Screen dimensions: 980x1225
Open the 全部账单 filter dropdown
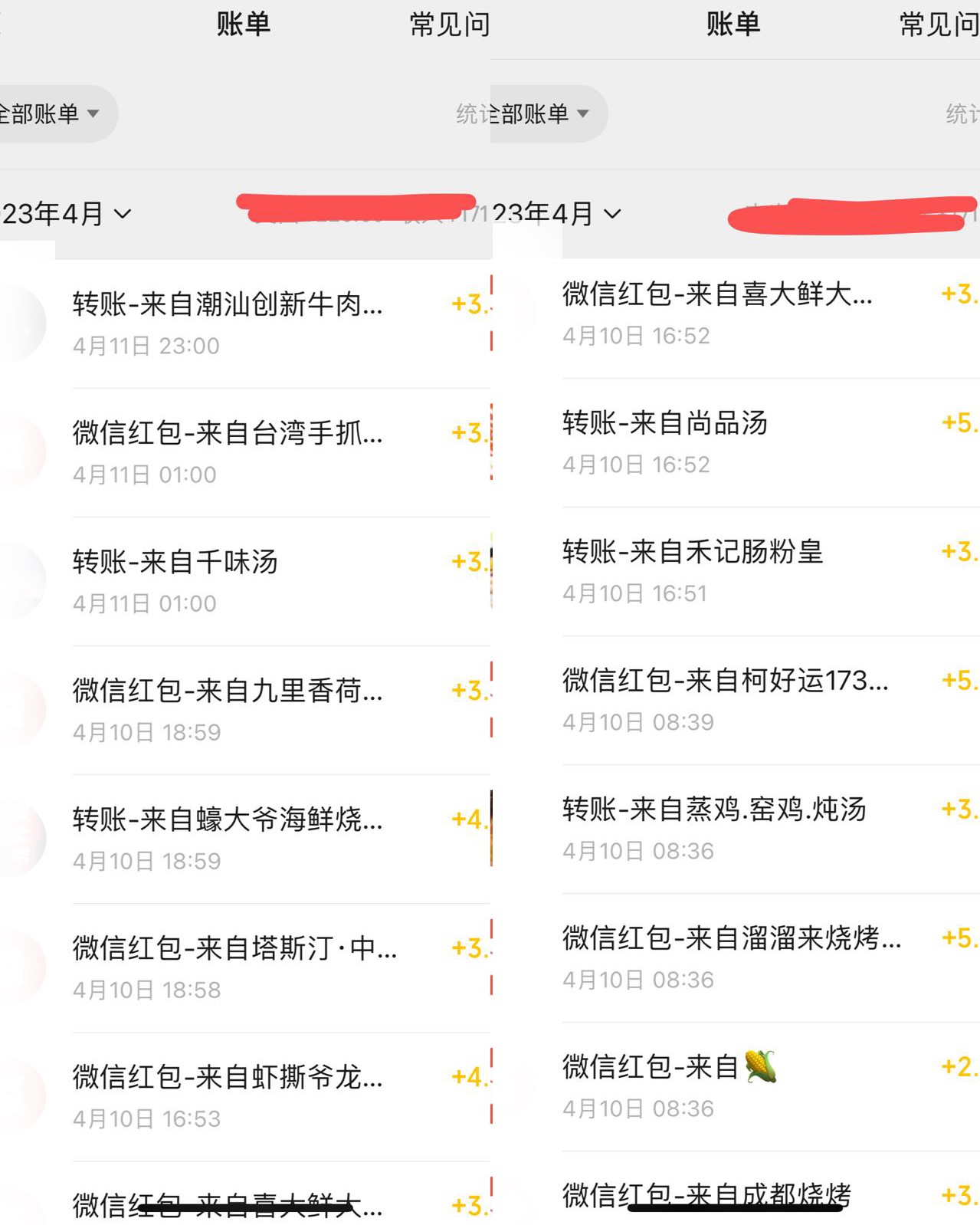(x=50, y=113)
